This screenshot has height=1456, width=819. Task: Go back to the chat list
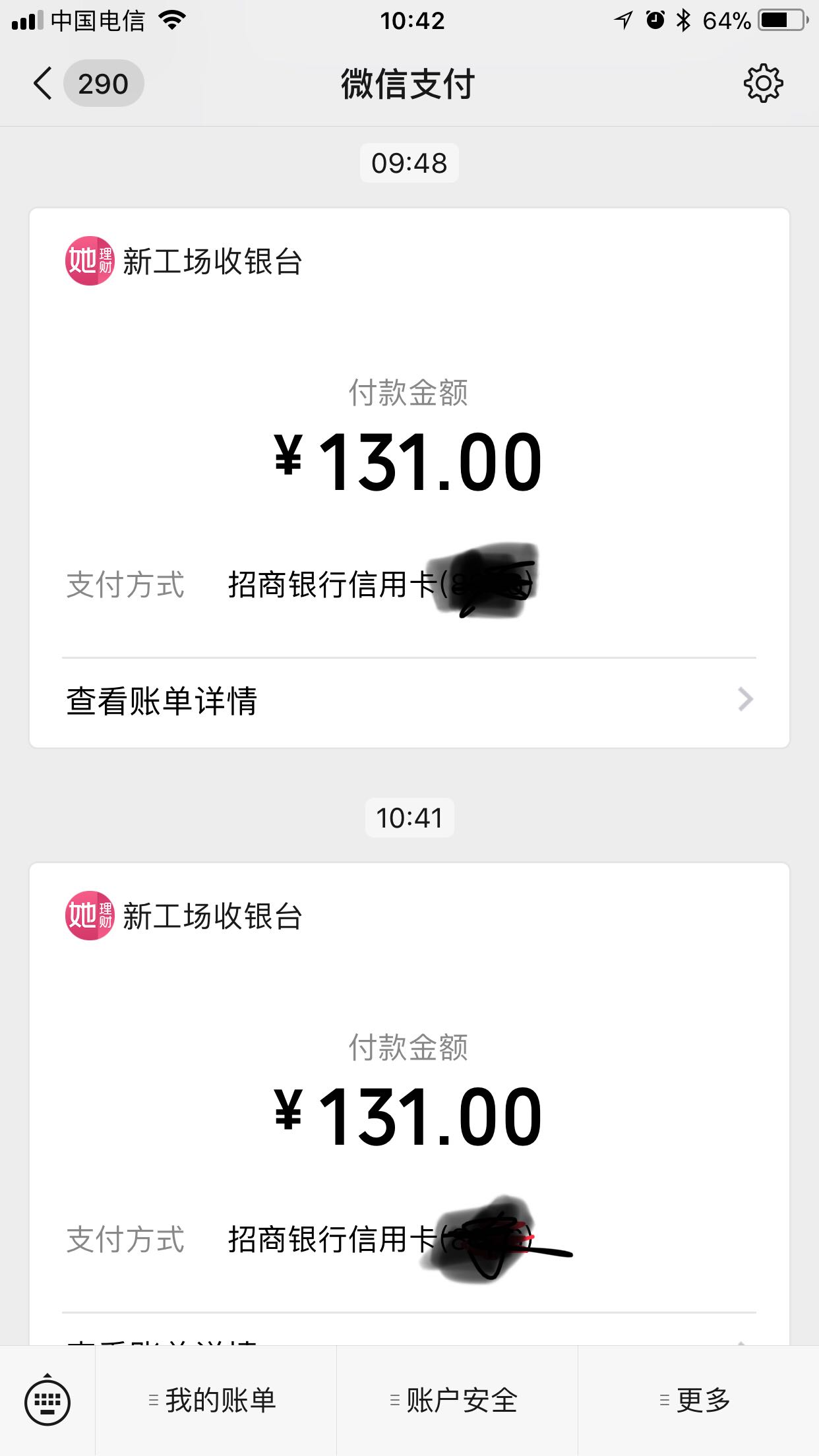[x=87, y=84]
